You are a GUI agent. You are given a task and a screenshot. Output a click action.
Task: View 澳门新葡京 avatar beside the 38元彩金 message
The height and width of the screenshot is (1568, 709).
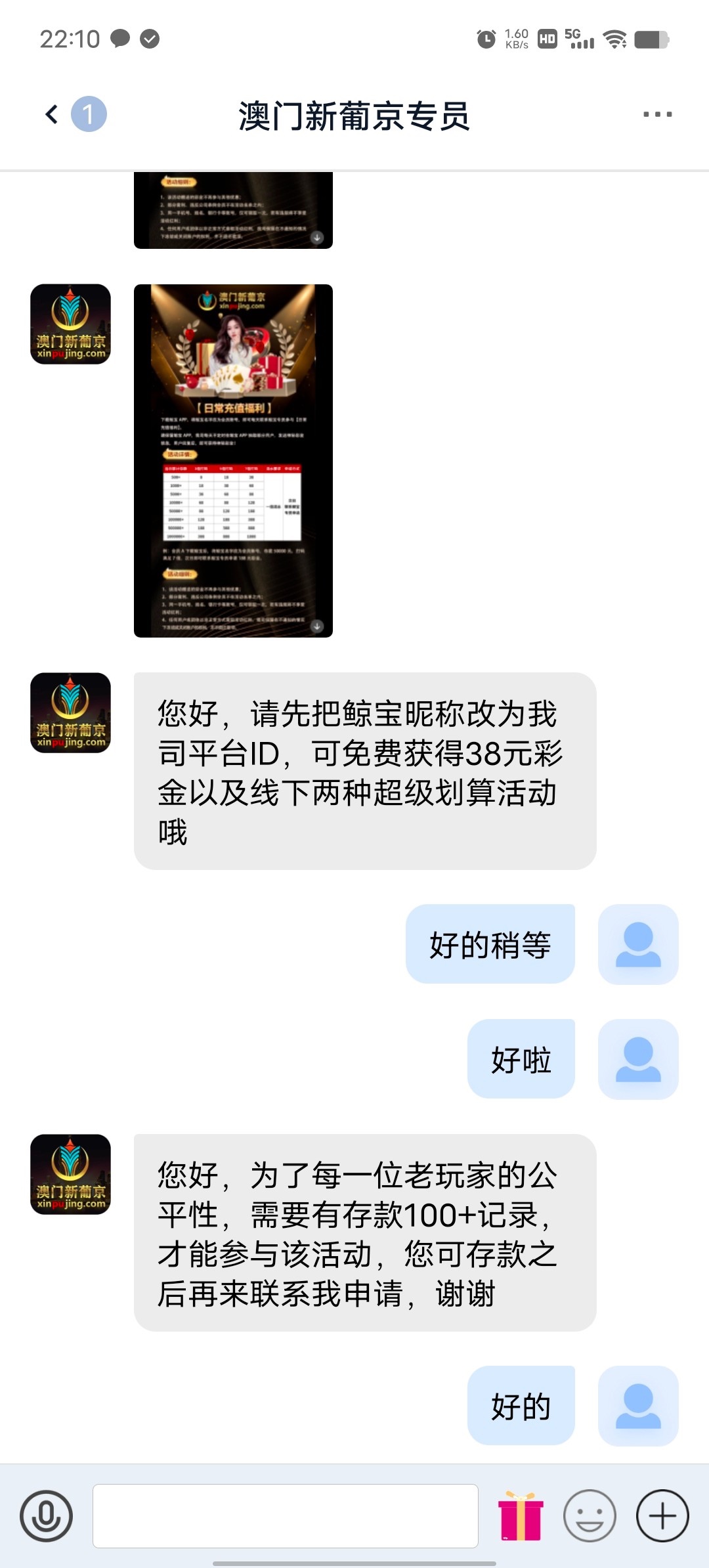[70, 712]
